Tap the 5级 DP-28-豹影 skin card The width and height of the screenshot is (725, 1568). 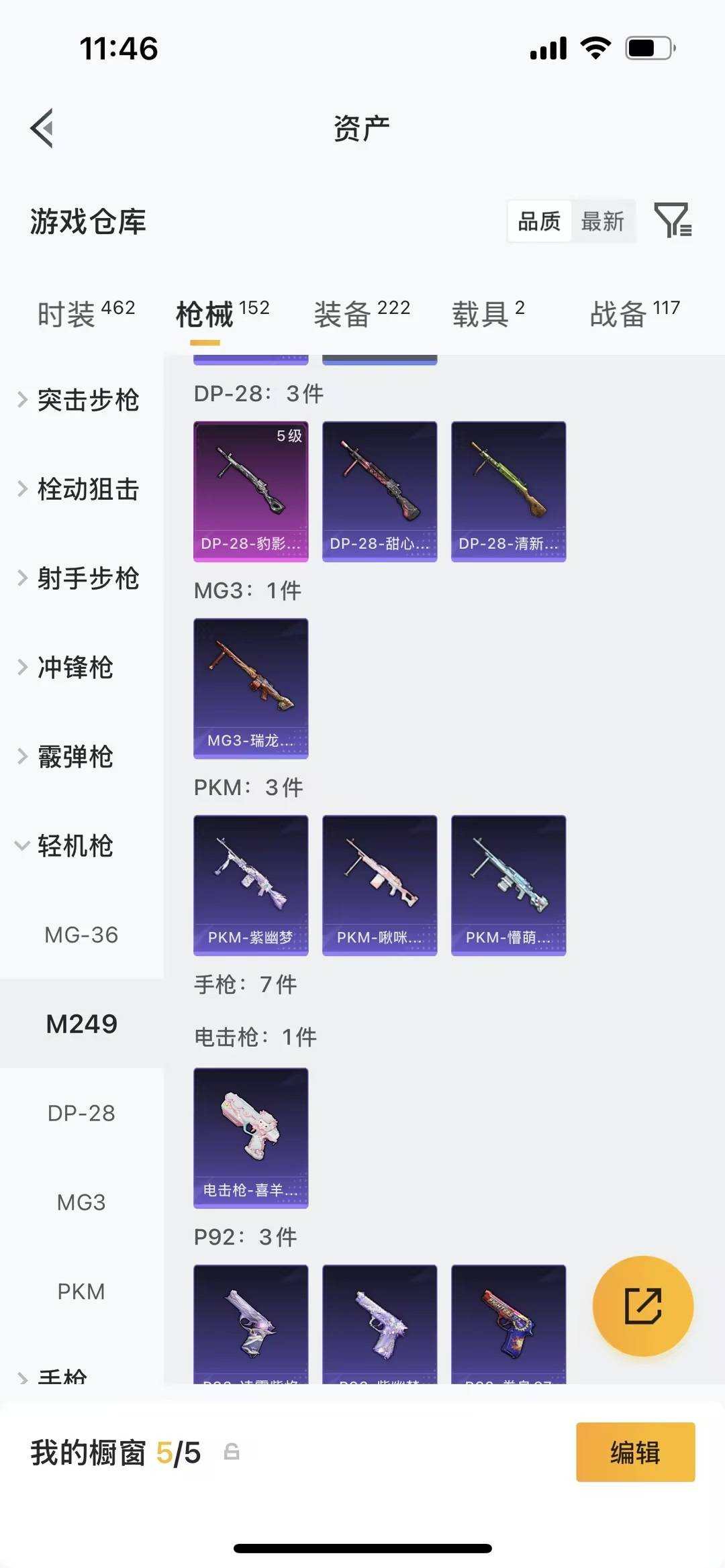click(250, 489)
